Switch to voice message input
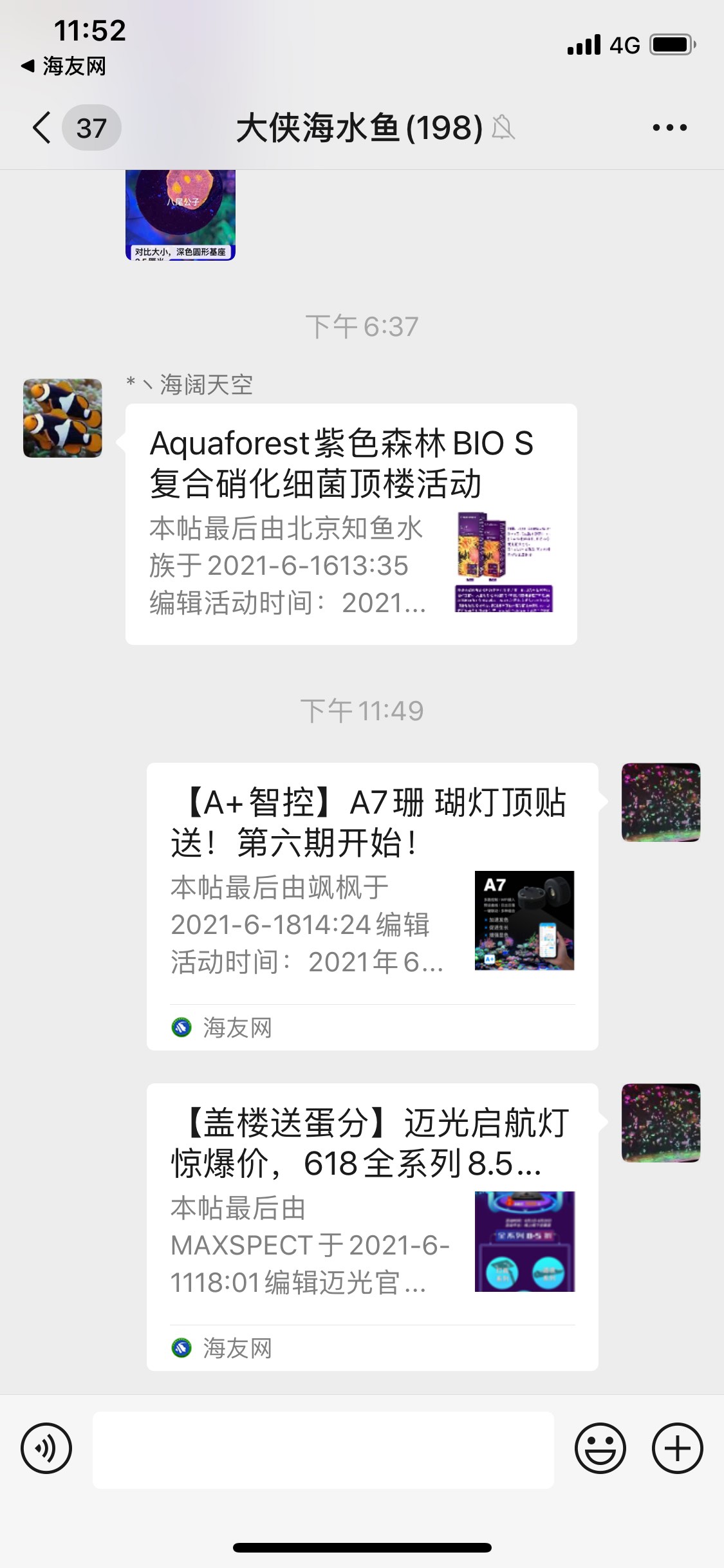 pyautogui.click(x=46, y=1448)
